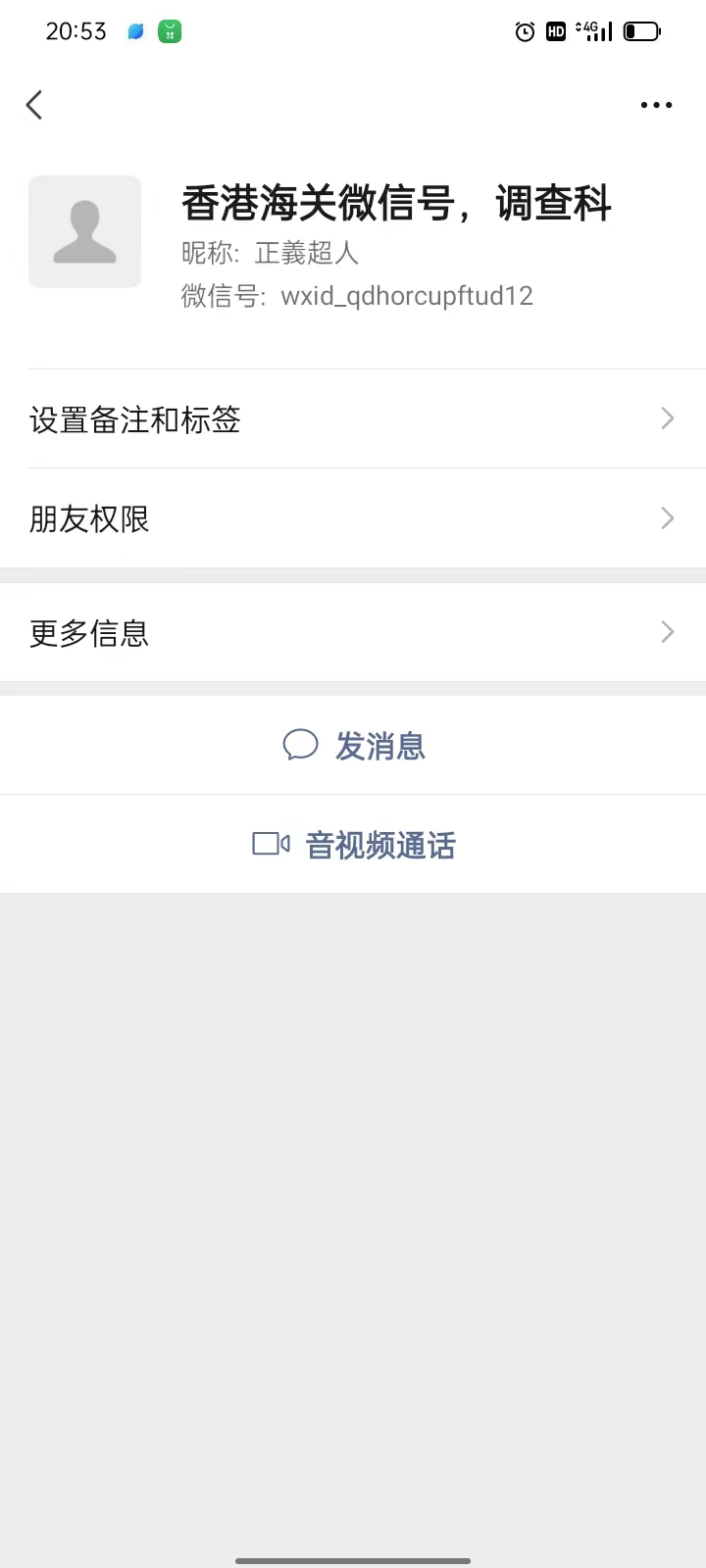Open 设置备注和标签 settings
This screenshot has width=706, height=1568.
click(x=353, y=419)
